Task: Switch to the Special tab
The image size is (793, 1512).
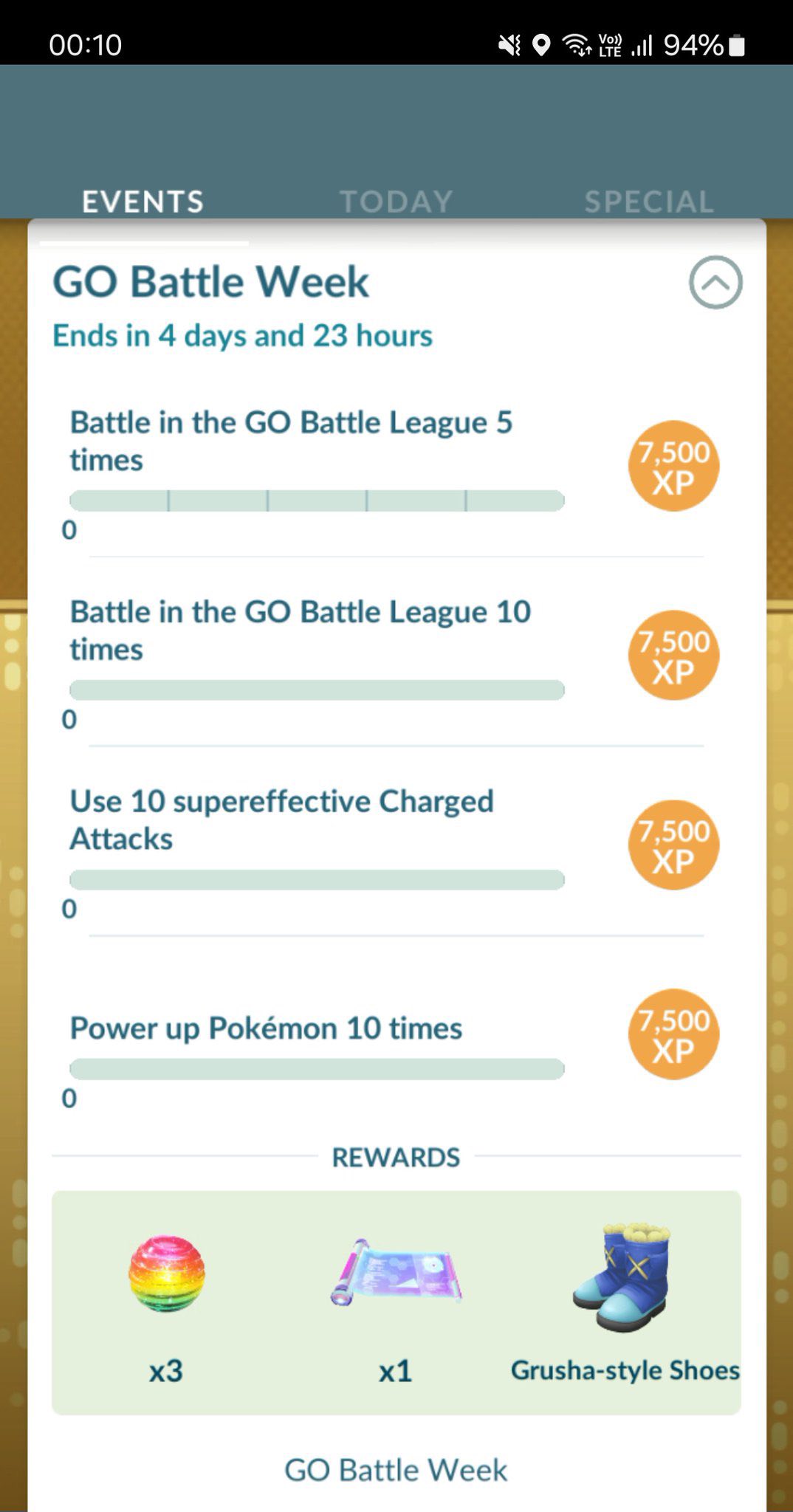Action: coord(649,201)
